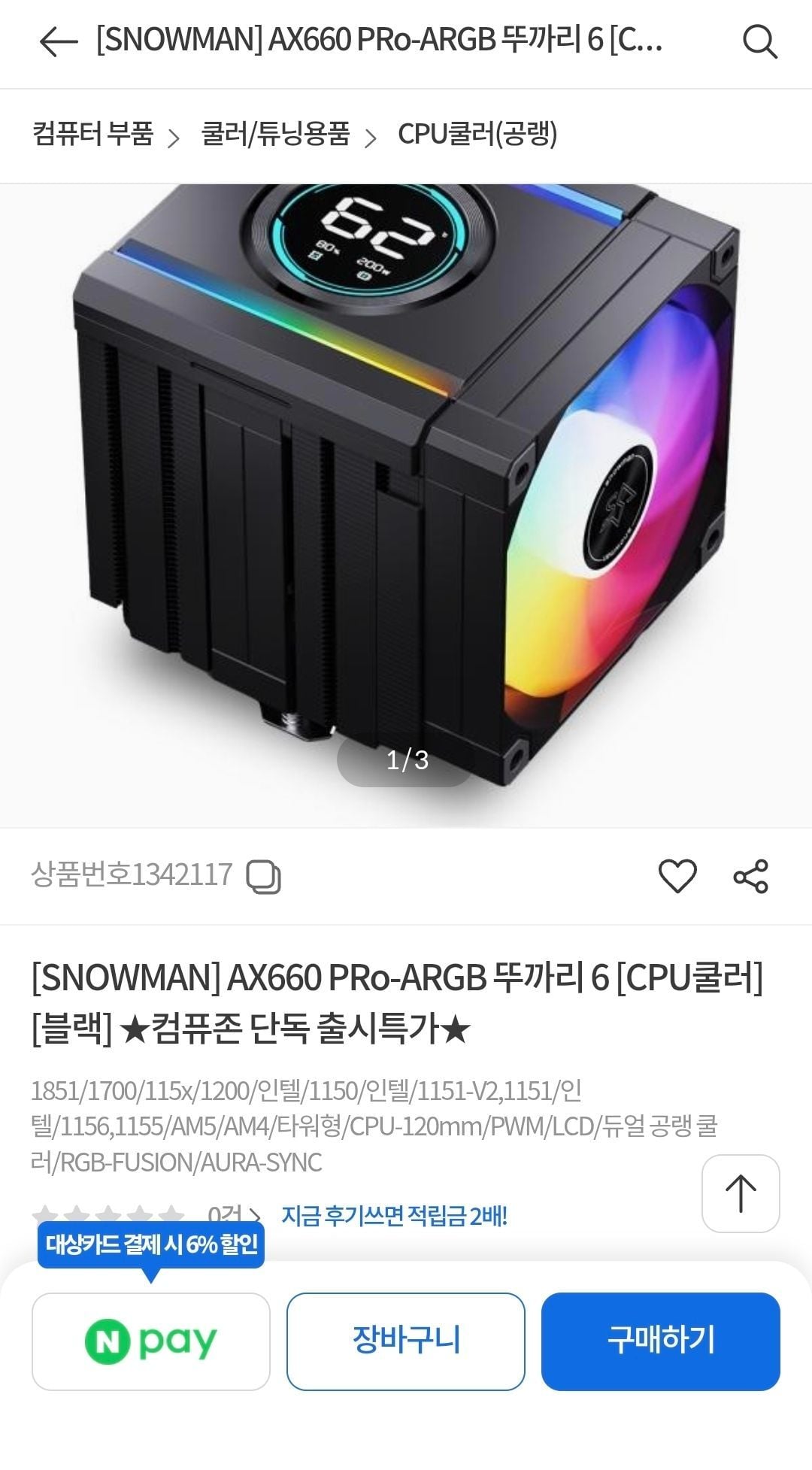Screen dimensions: 812x1470
Task: Share this product listing
Action: [750, 876]
